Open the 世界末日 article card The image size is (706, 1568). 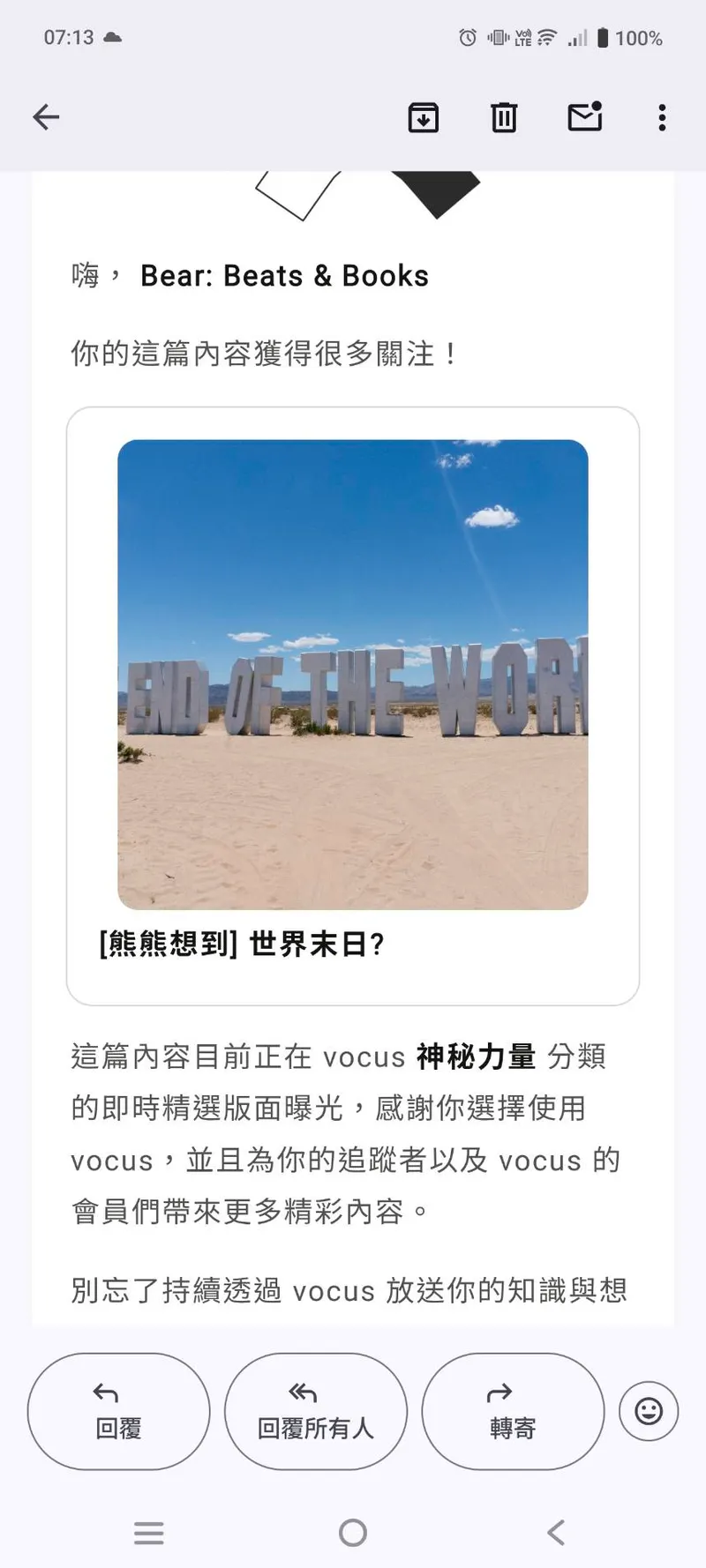[353, 706]
